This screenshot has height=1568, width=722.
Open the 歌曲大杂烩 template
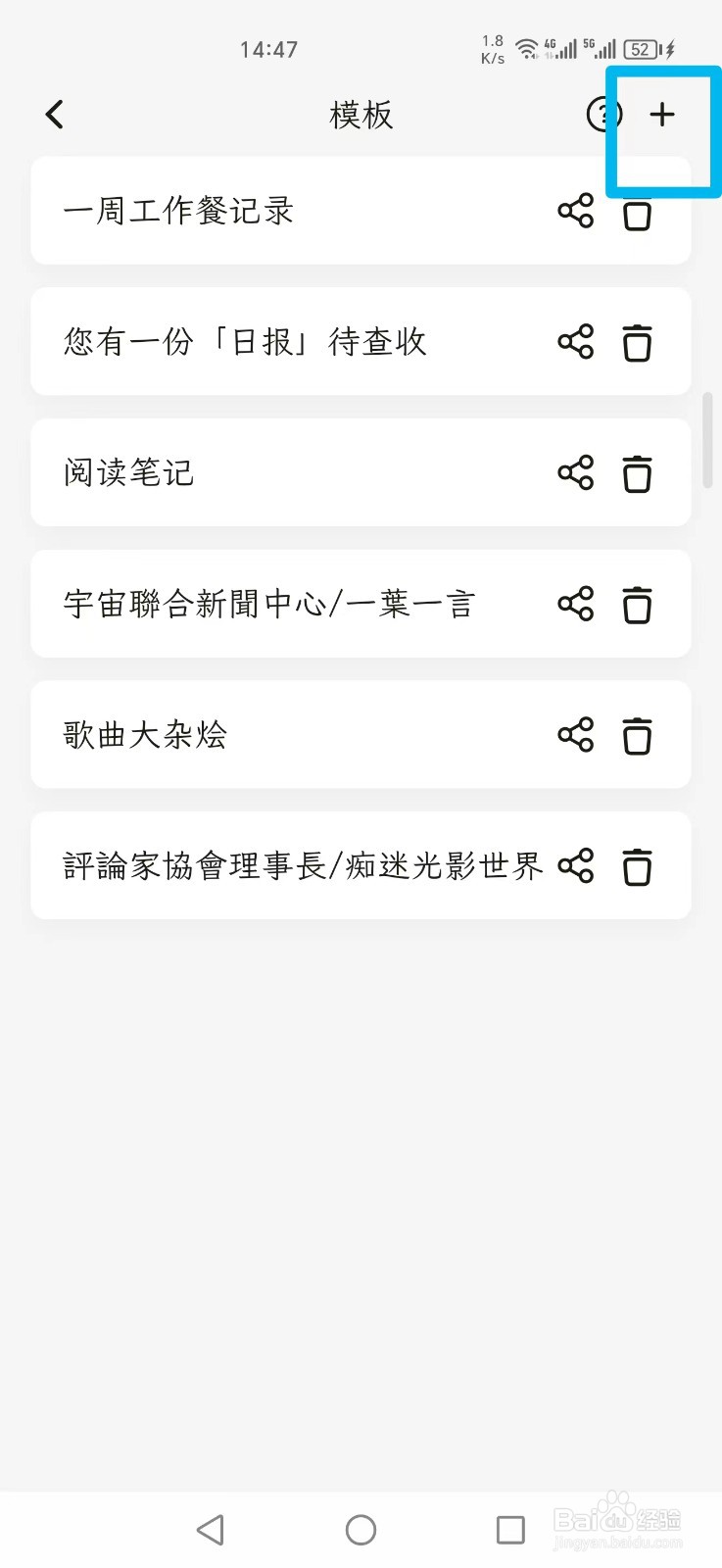tap(145, 735)
